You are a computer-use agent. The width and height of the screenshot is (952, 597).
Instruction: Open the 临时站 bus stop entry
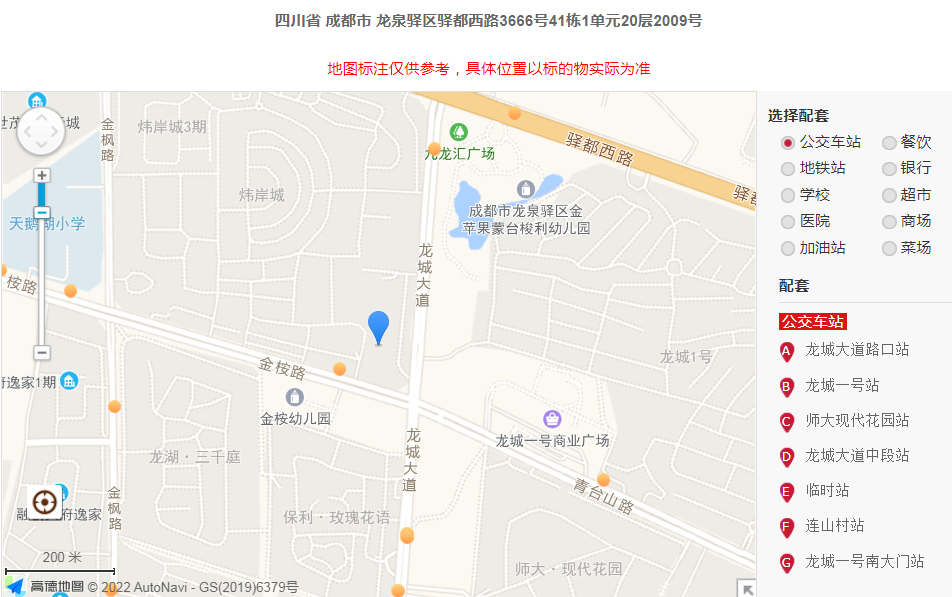(x=827, y=490)
